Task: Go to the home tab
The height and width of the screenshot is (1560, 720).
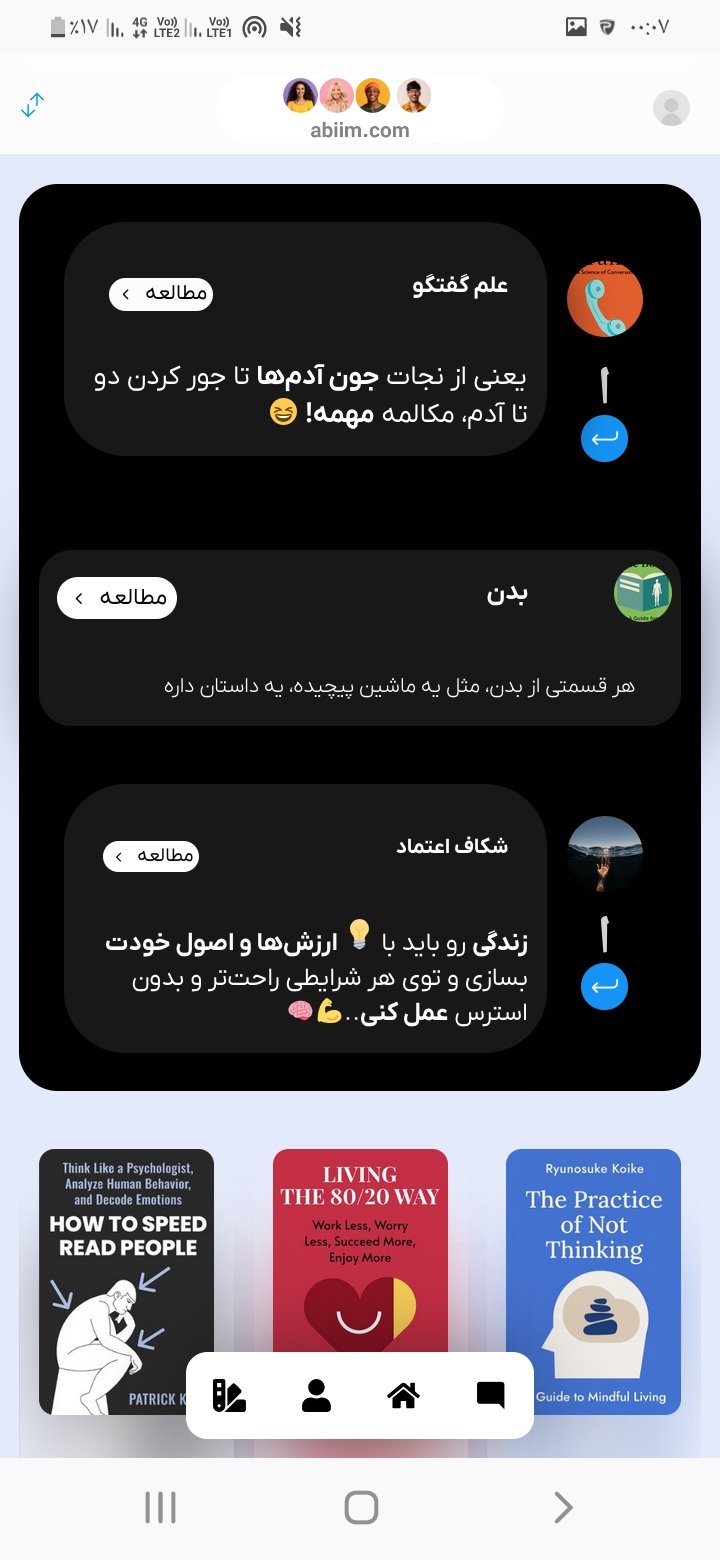Action: point(403,1395)
